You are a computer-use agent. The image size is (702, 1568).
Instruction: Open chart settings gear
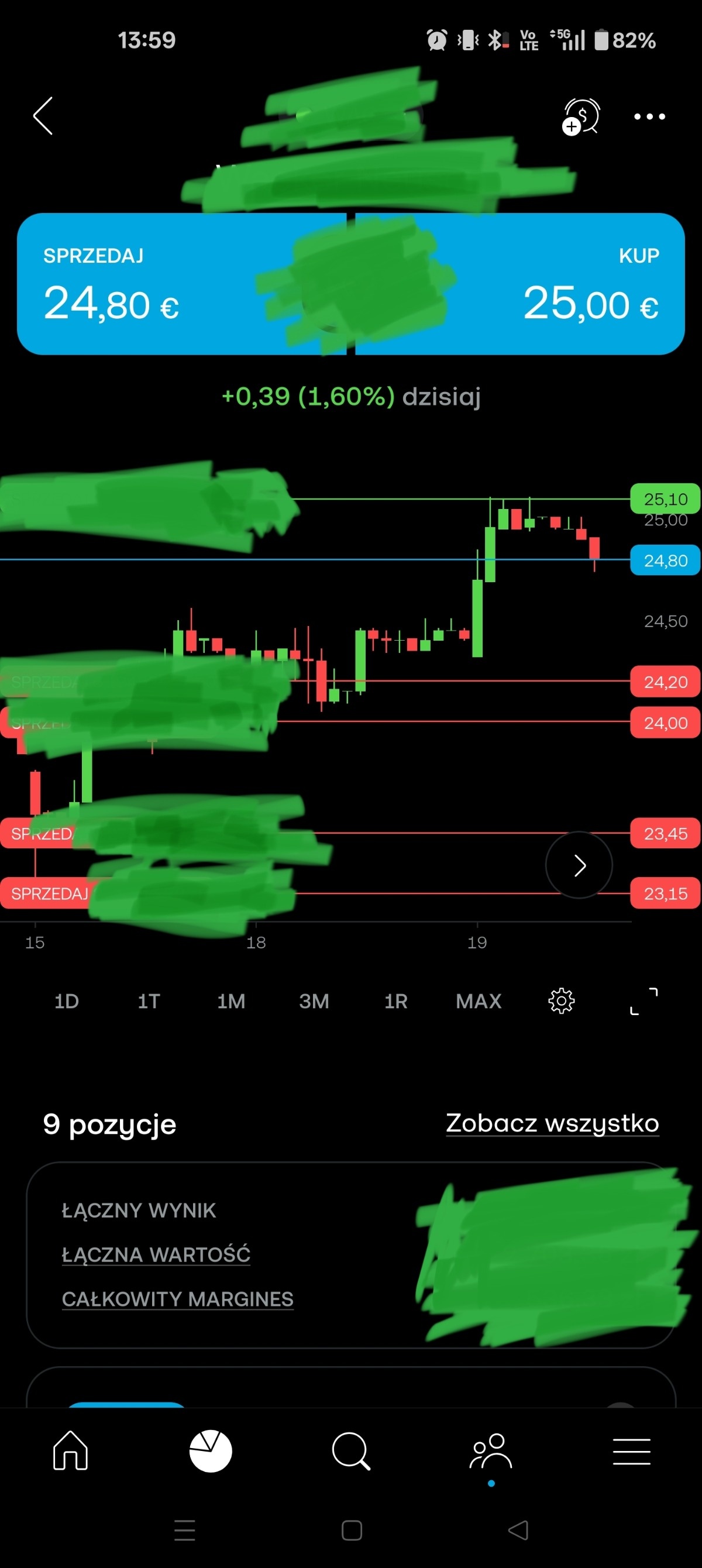click(x=562, y=1001)
